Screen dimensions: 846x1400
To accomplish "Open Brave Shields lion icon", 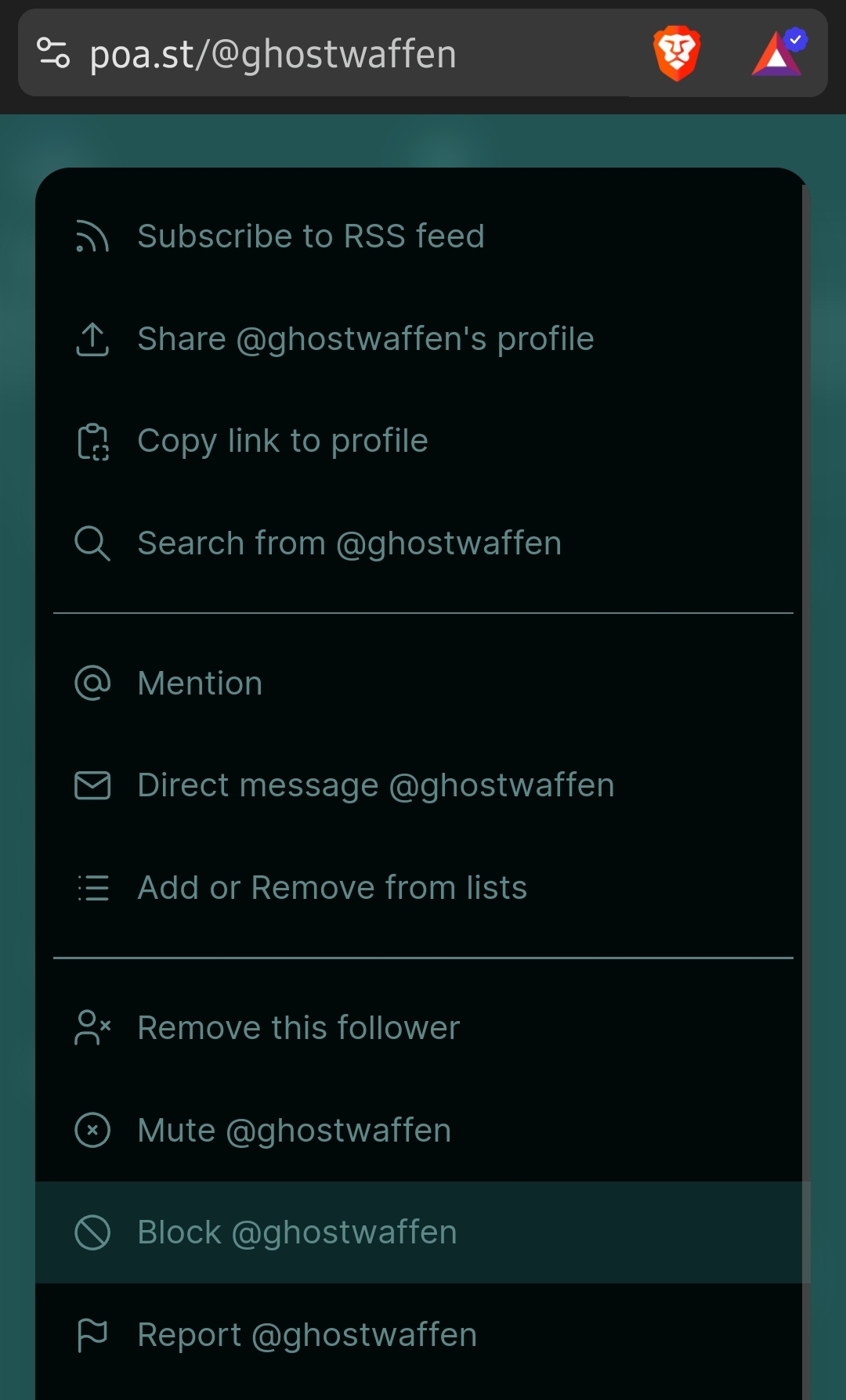I will (x=677, y=53).
